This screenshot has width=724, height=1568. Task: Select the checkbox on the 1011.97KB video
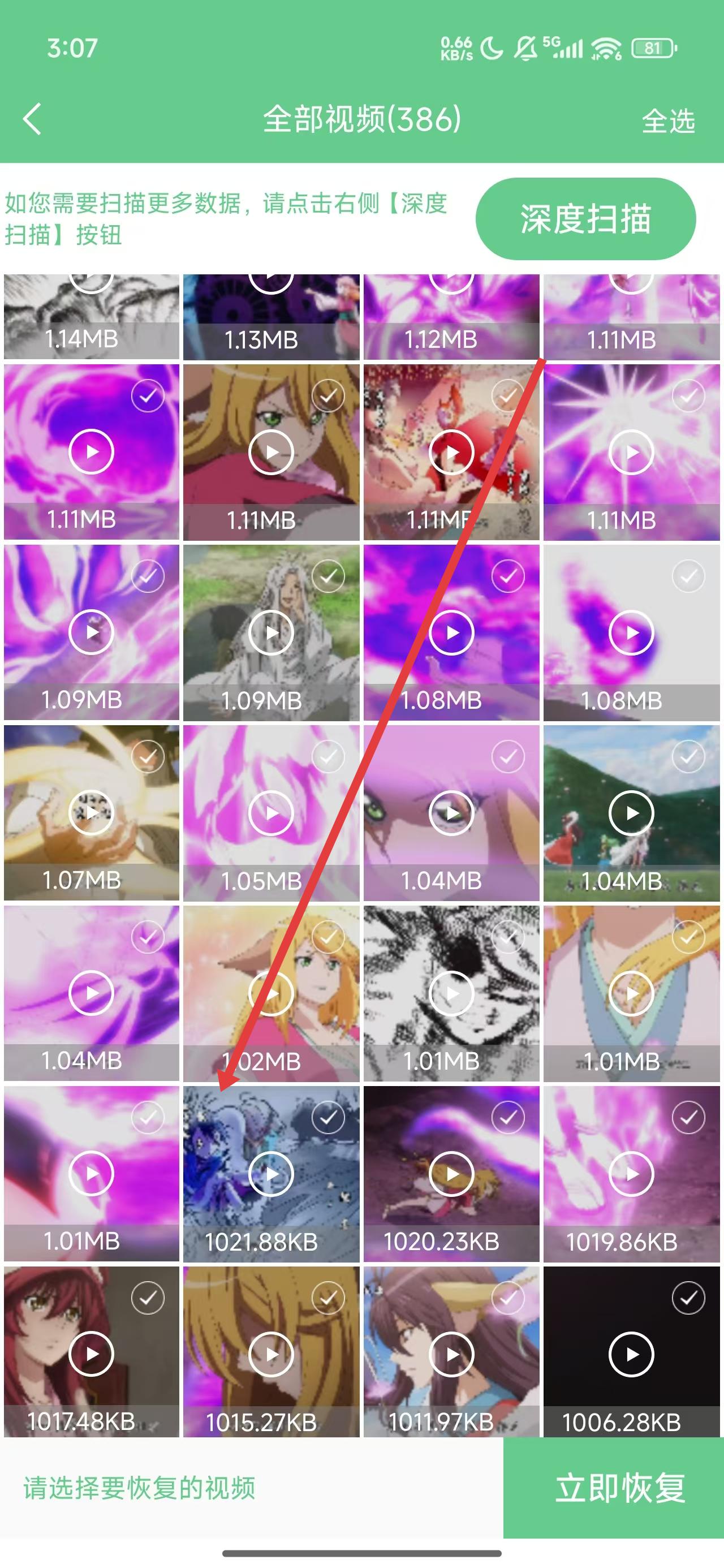tap(508, 1297)
